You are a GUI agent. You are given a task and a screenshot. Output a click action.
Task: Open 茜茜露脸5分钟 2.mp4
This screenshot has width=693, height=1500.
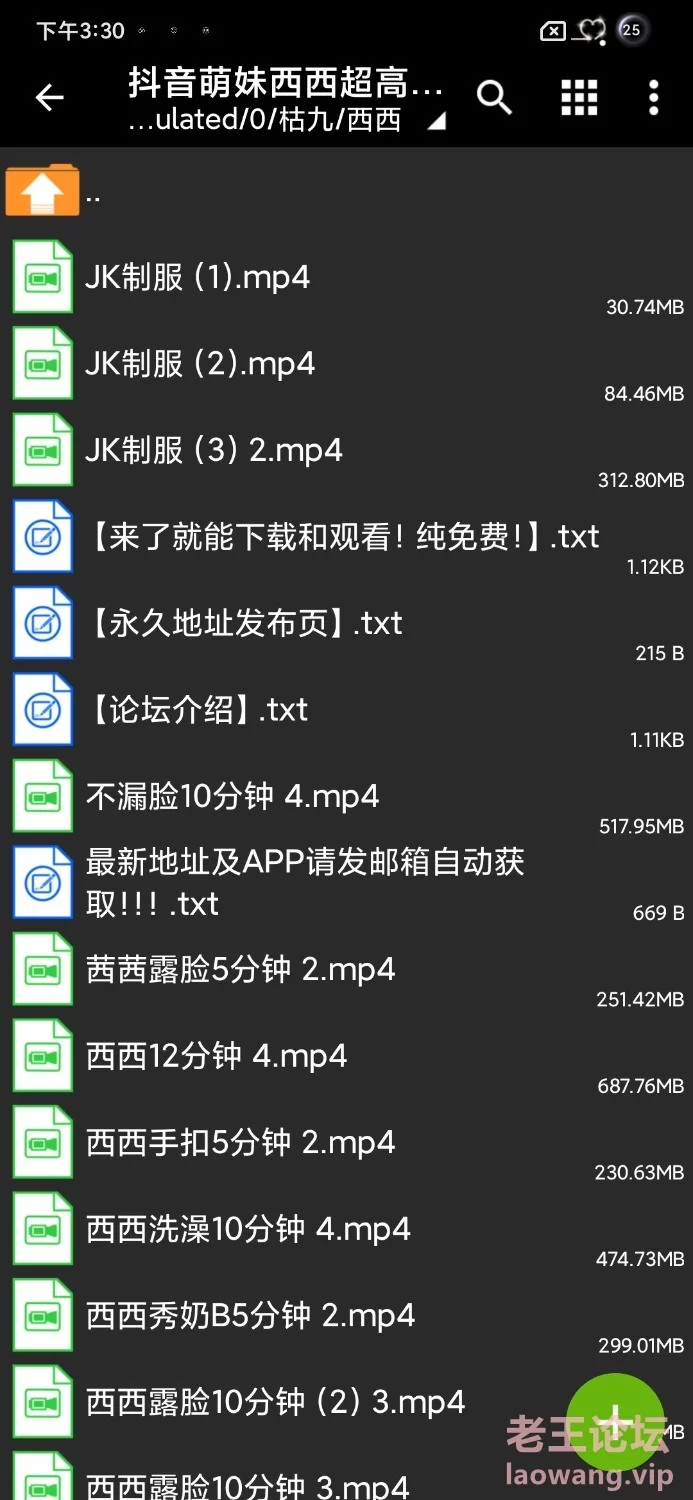346,970
